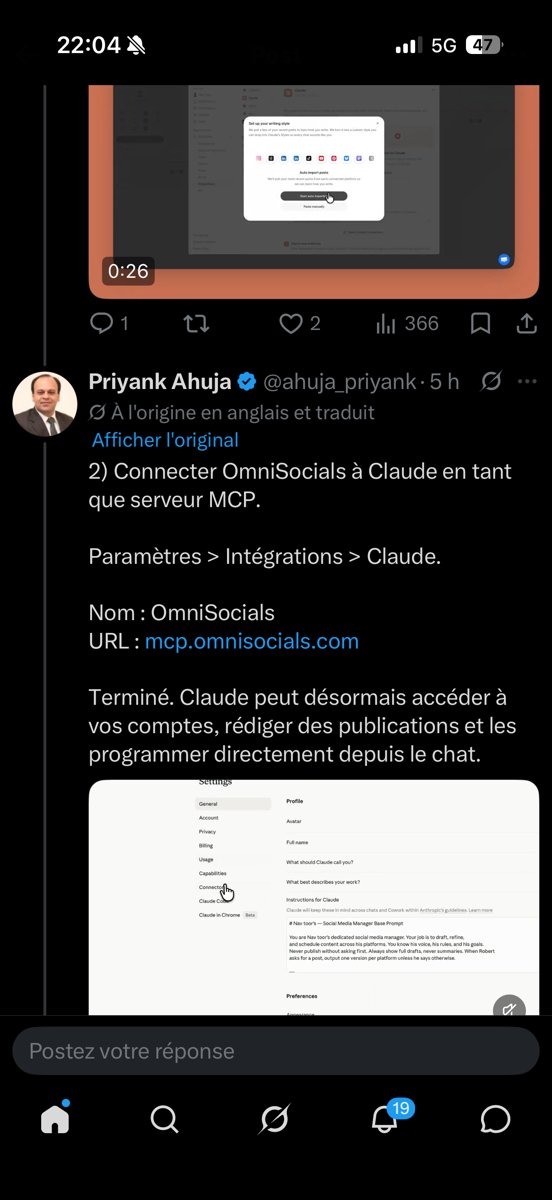Open Priyank Ahuja's profile picture

click(44, 404)
